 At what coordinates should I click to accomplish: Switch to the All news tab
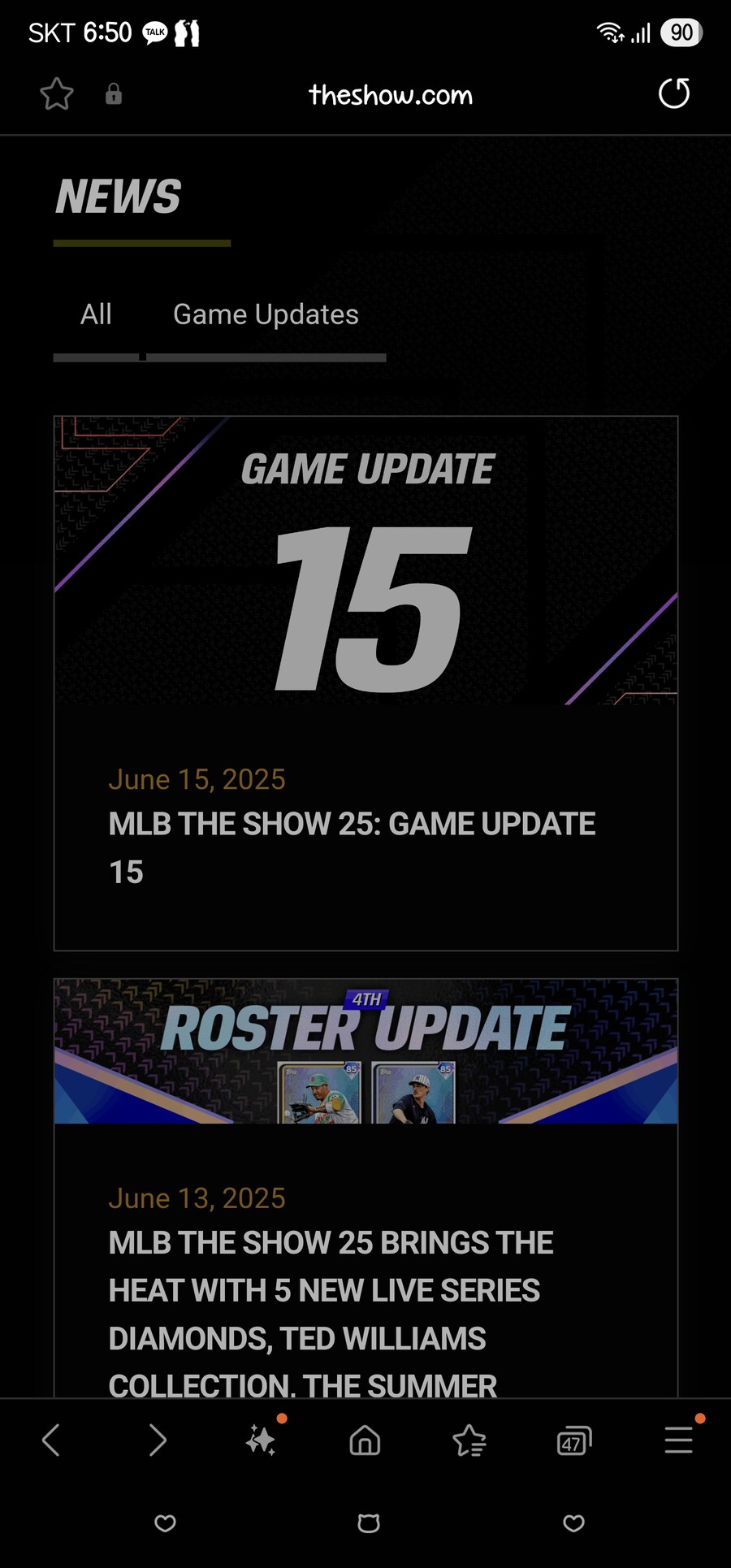point(96,314)
